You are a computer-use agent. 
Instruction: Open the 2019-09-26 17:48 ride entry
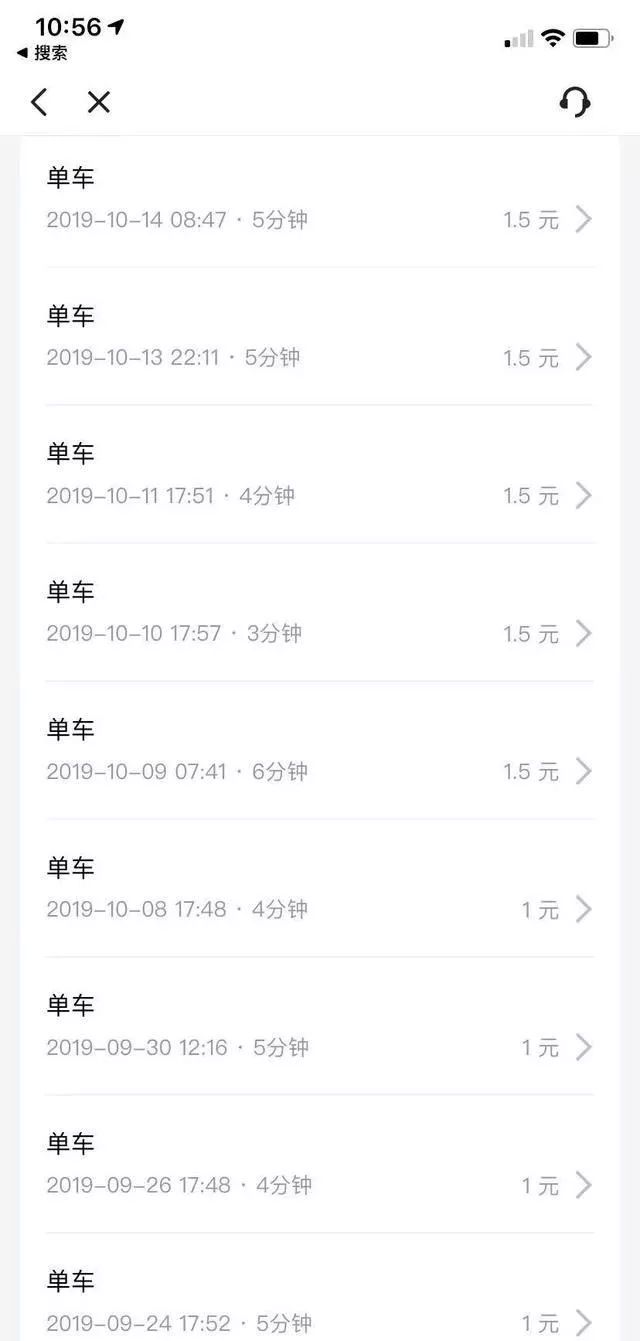[320, 1164]
